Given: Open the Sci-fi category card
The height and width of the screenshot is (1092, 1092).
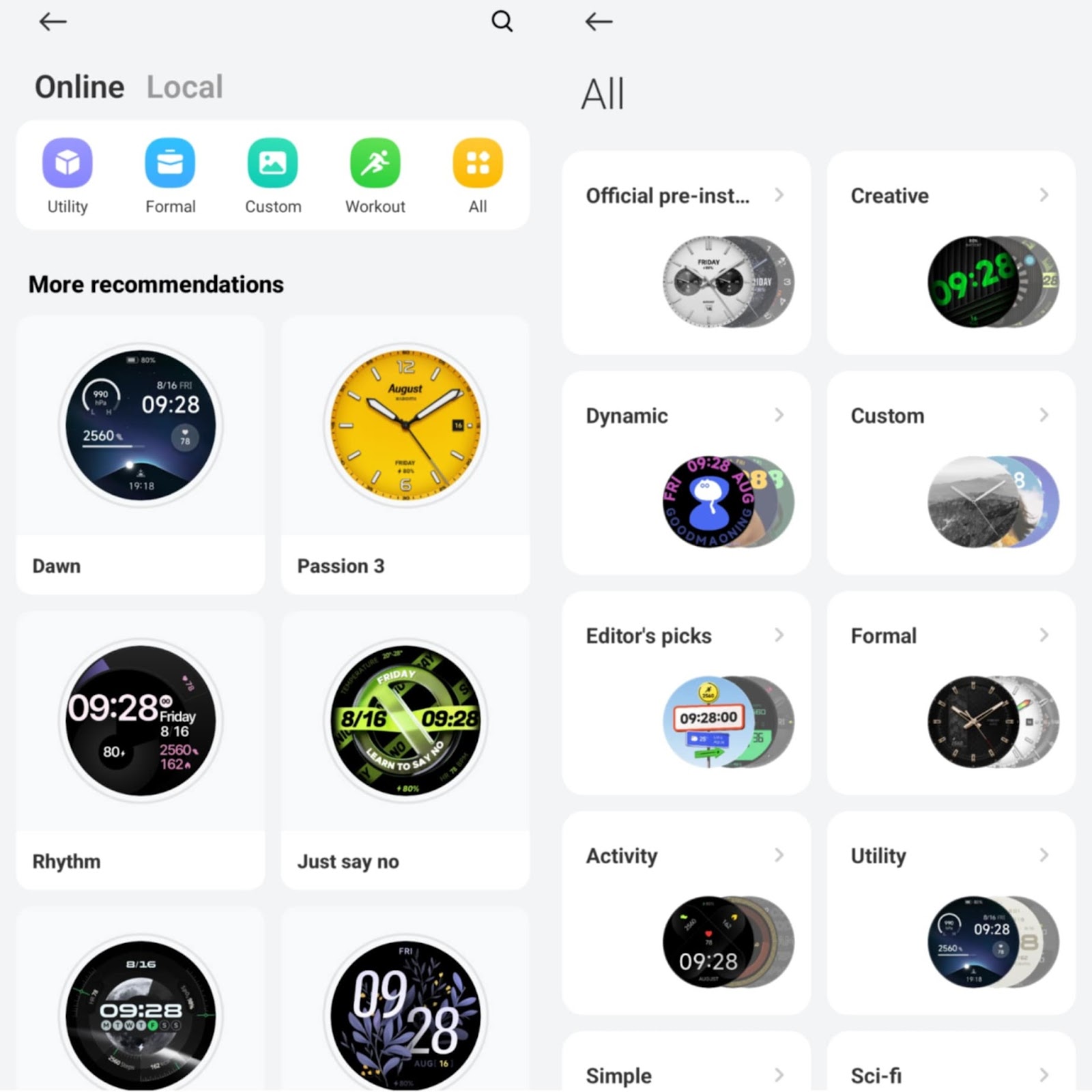Looking at the screenshot, I should click(951, 1062).
